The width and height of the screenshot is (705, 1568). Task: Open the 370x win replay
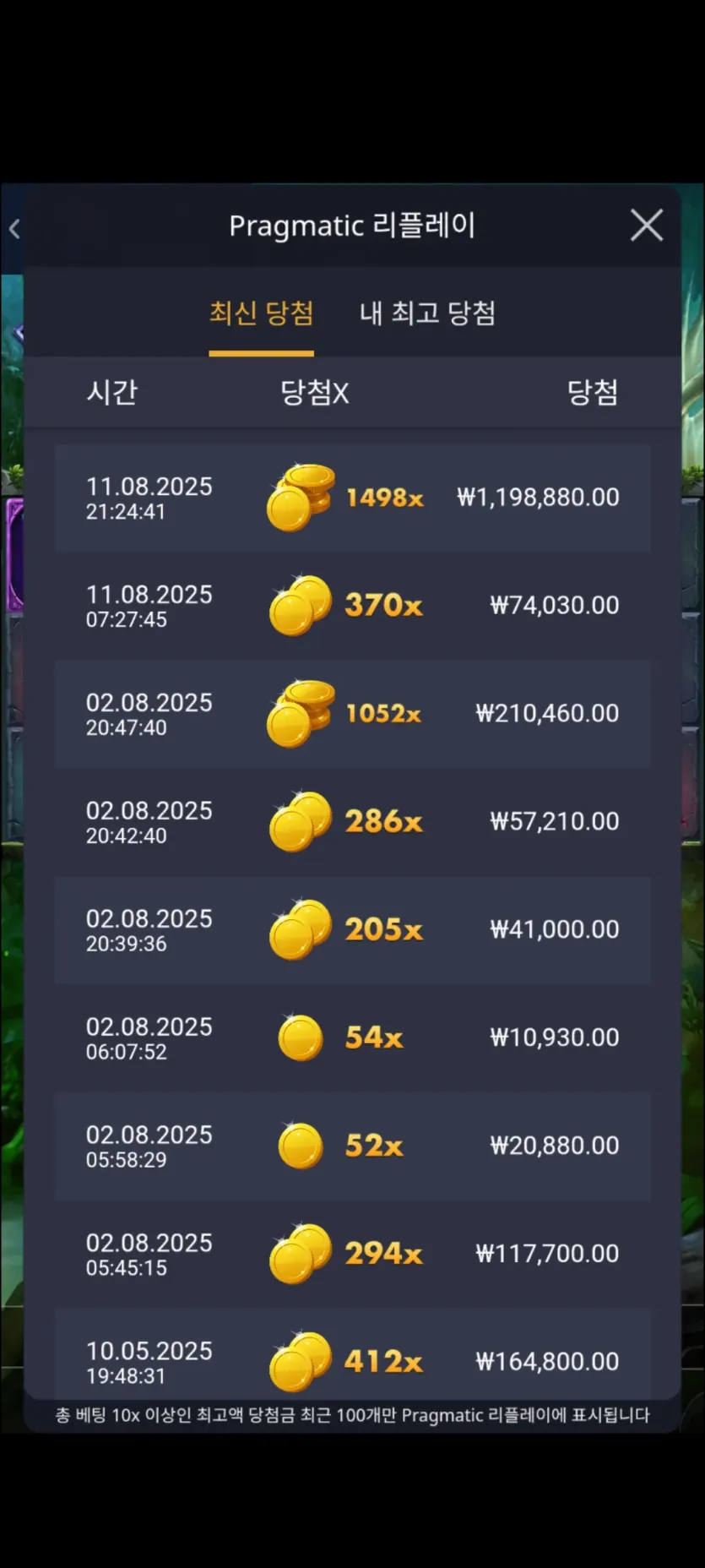352,606
